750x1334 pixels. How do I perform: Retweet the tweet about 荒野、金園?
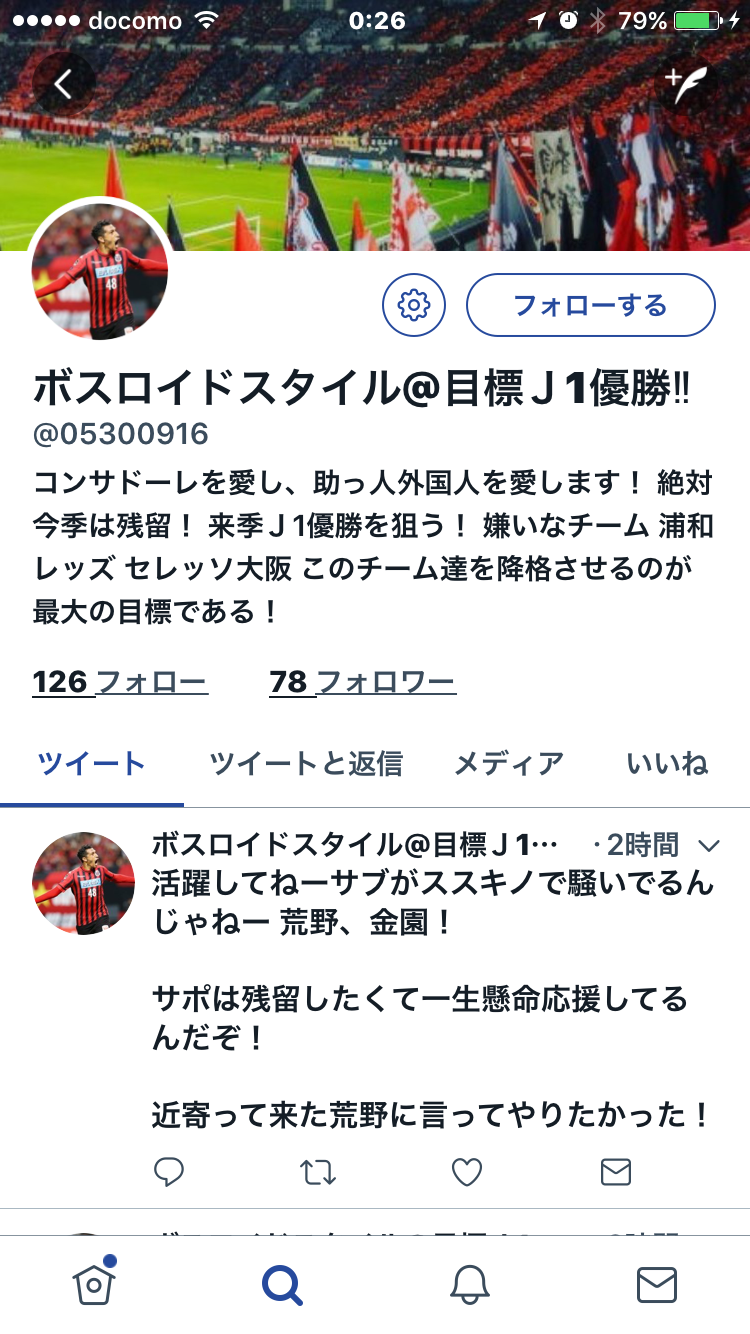[x=318, y=1171]
